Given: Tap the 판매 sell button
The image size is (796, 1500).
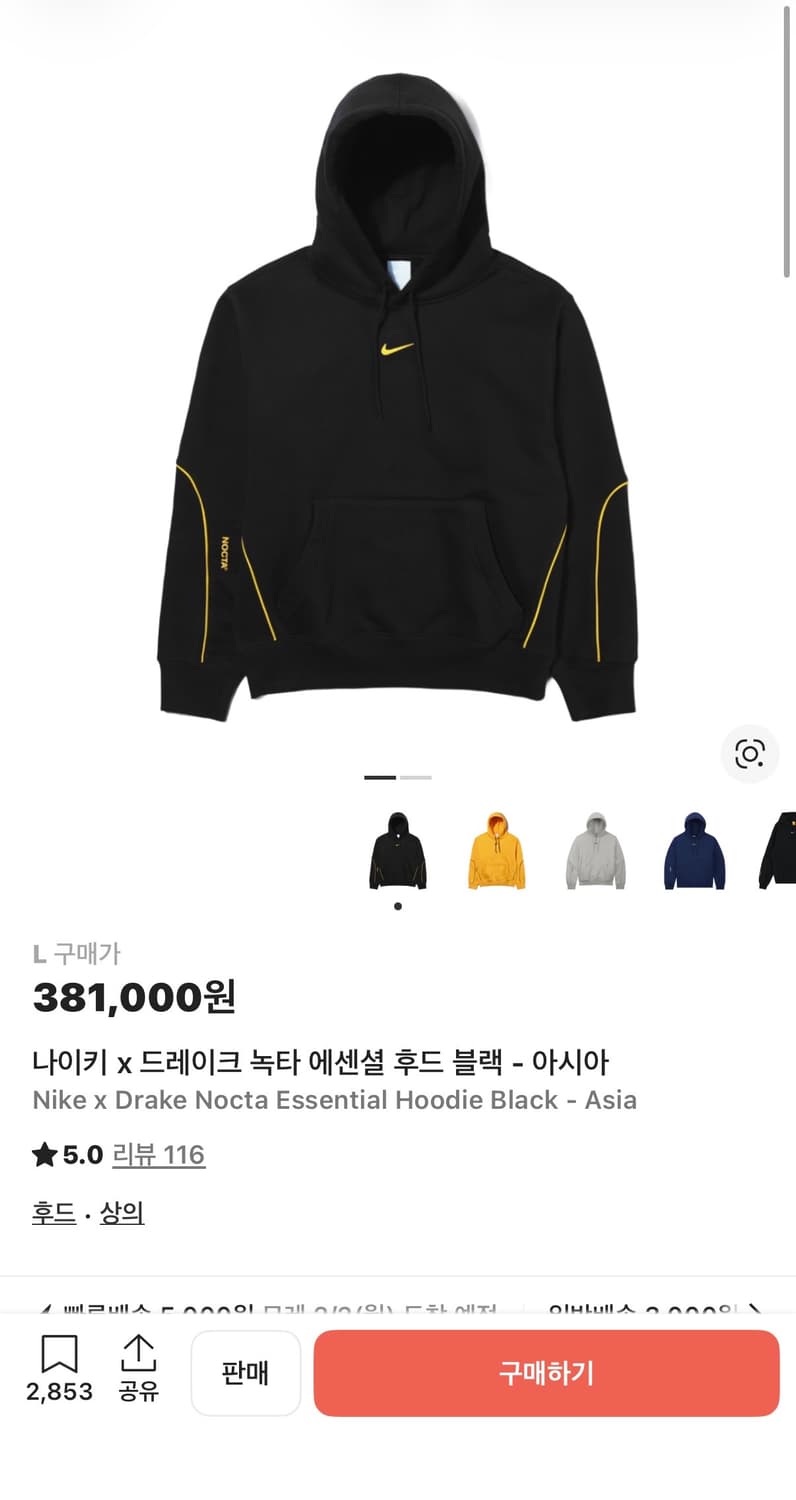Looking at the screenshot, I should (245, 1373).
